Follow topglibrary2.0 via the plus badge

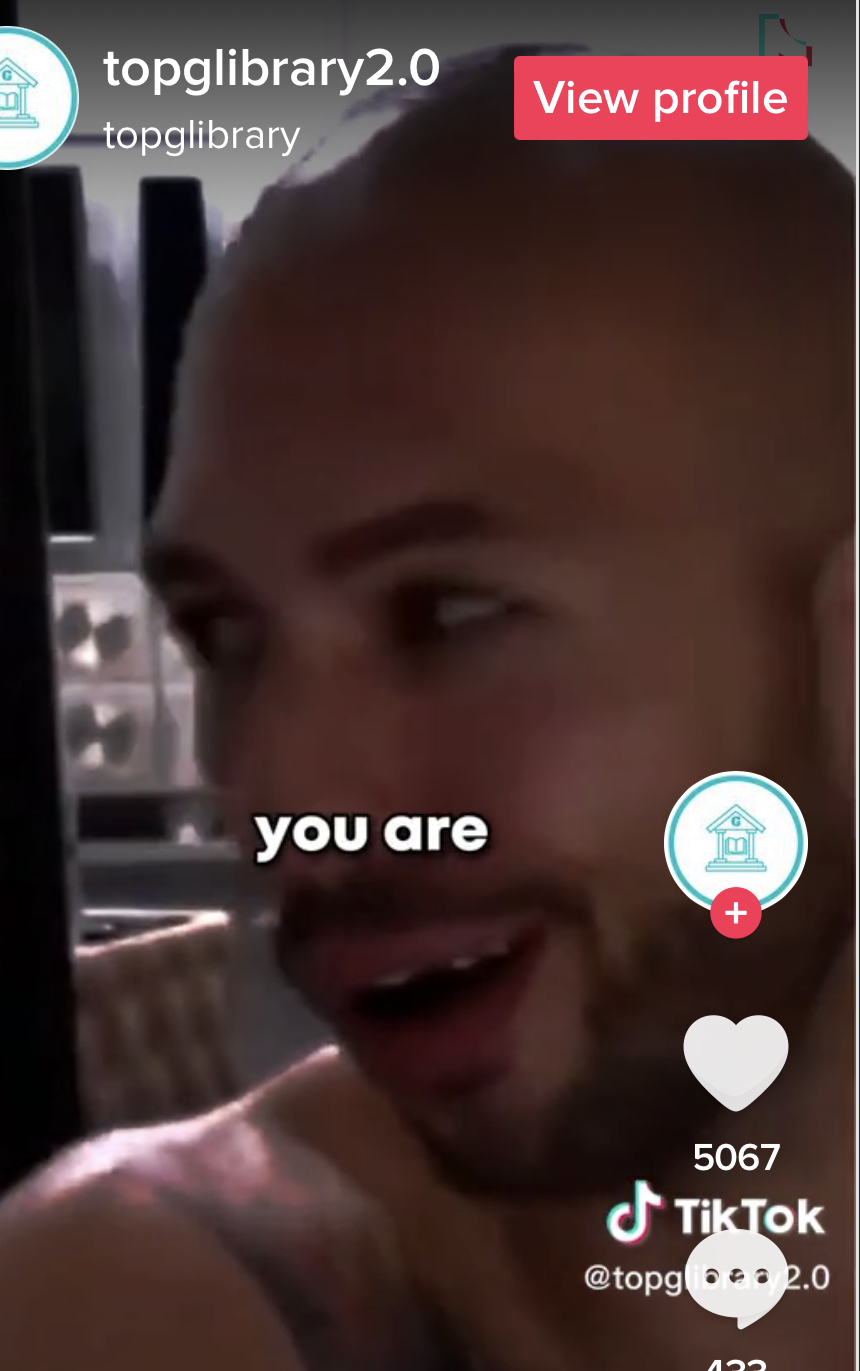pyautogui.click(x=736, y=912)
